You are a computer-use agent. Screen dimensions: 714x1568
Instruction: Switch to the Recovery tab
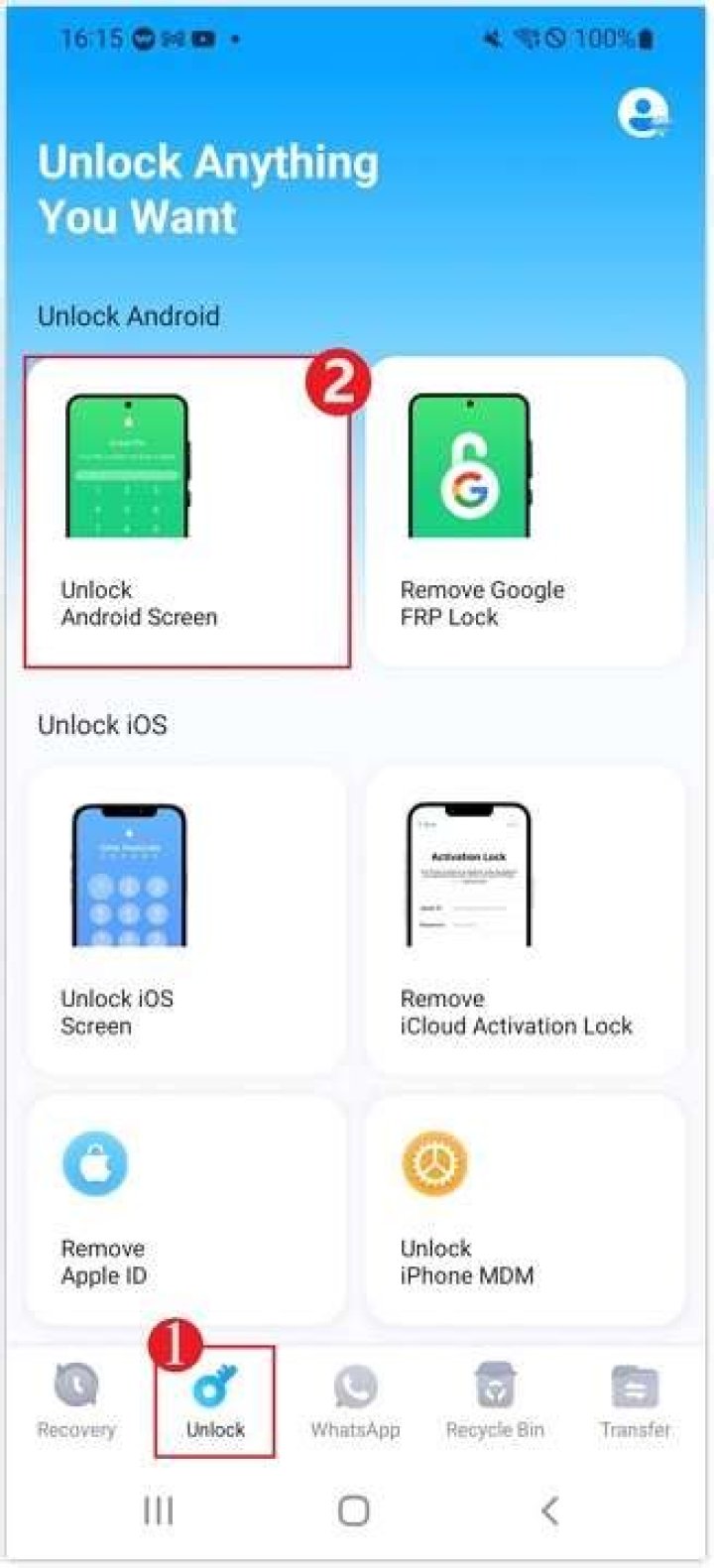pyautogui.click(x=76, y=1400)
